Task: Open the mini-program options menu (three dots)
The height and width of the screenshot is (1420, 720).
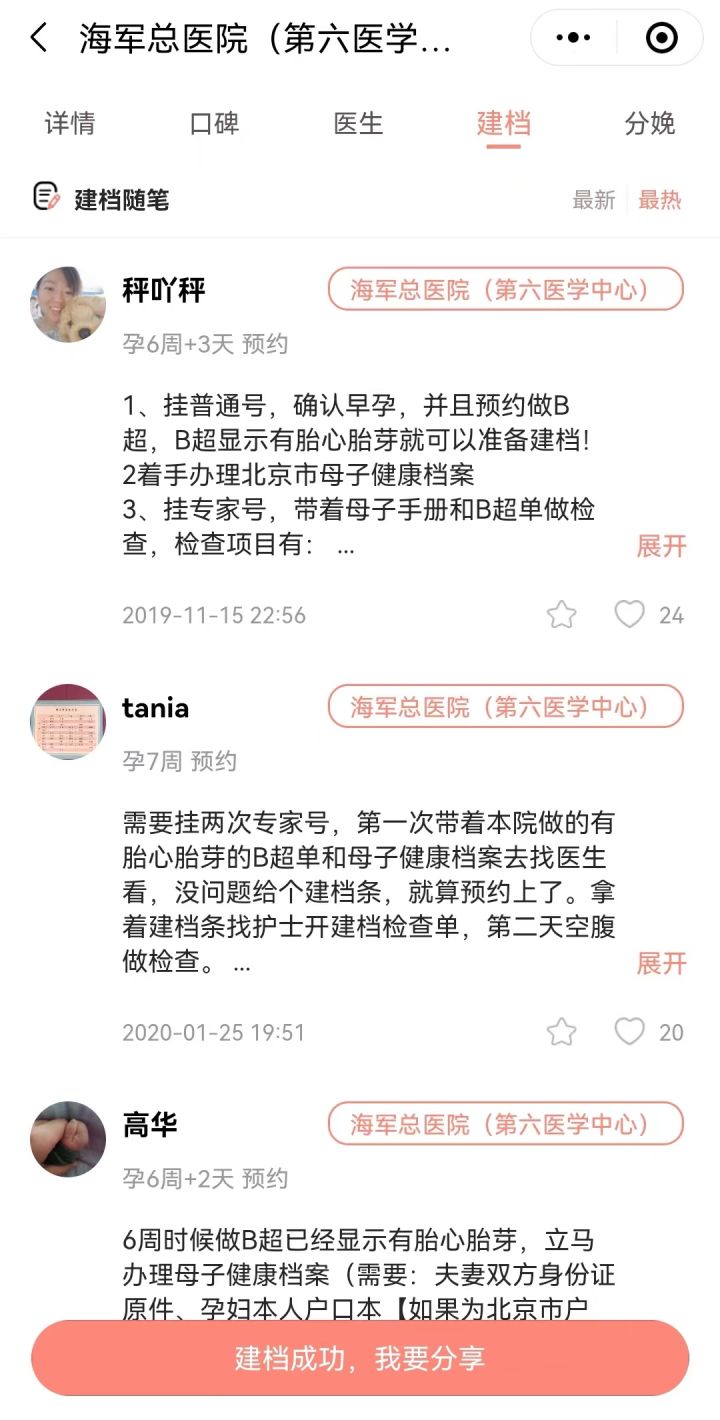Action: pos(573,38)
